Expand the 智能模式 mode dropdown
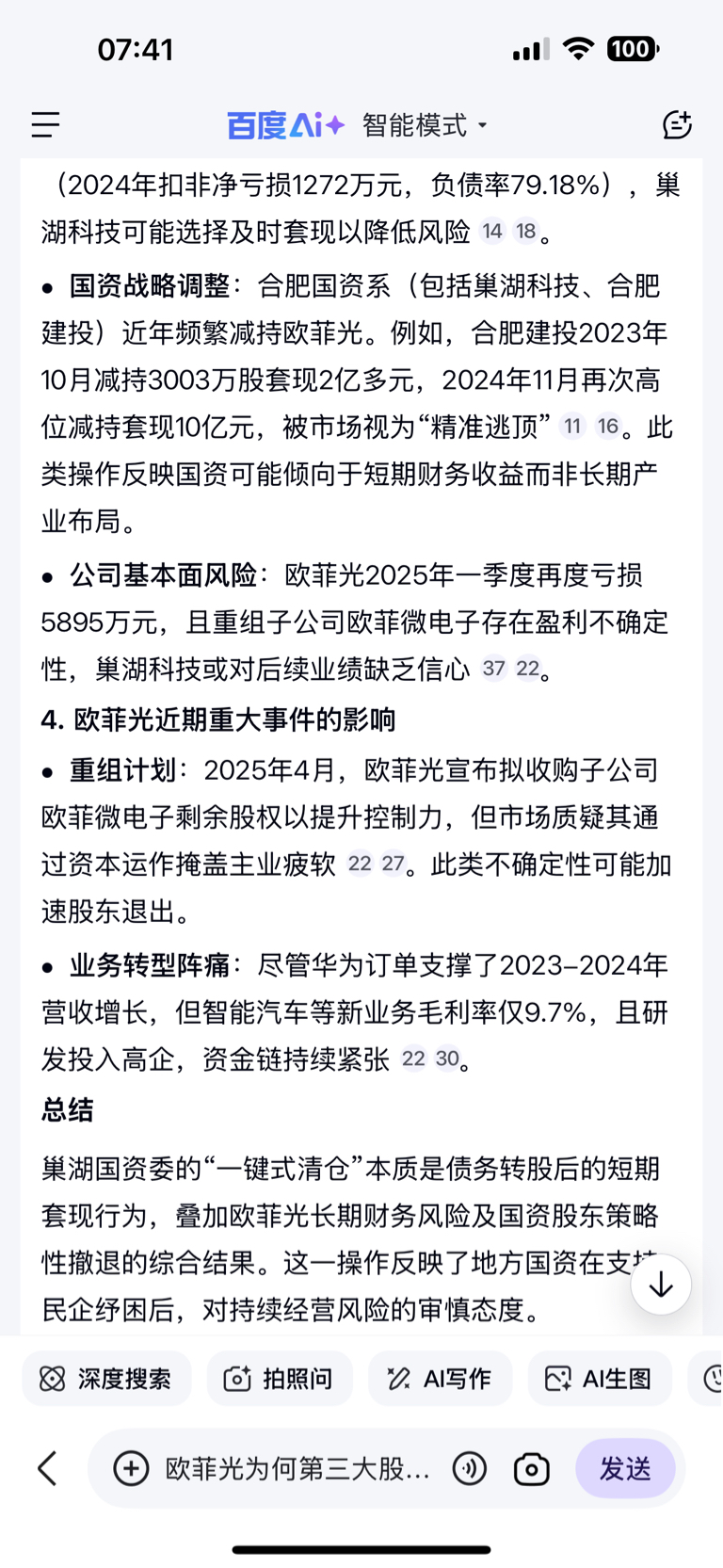The width and height of the screenshot is (723, 1568). 424,125
